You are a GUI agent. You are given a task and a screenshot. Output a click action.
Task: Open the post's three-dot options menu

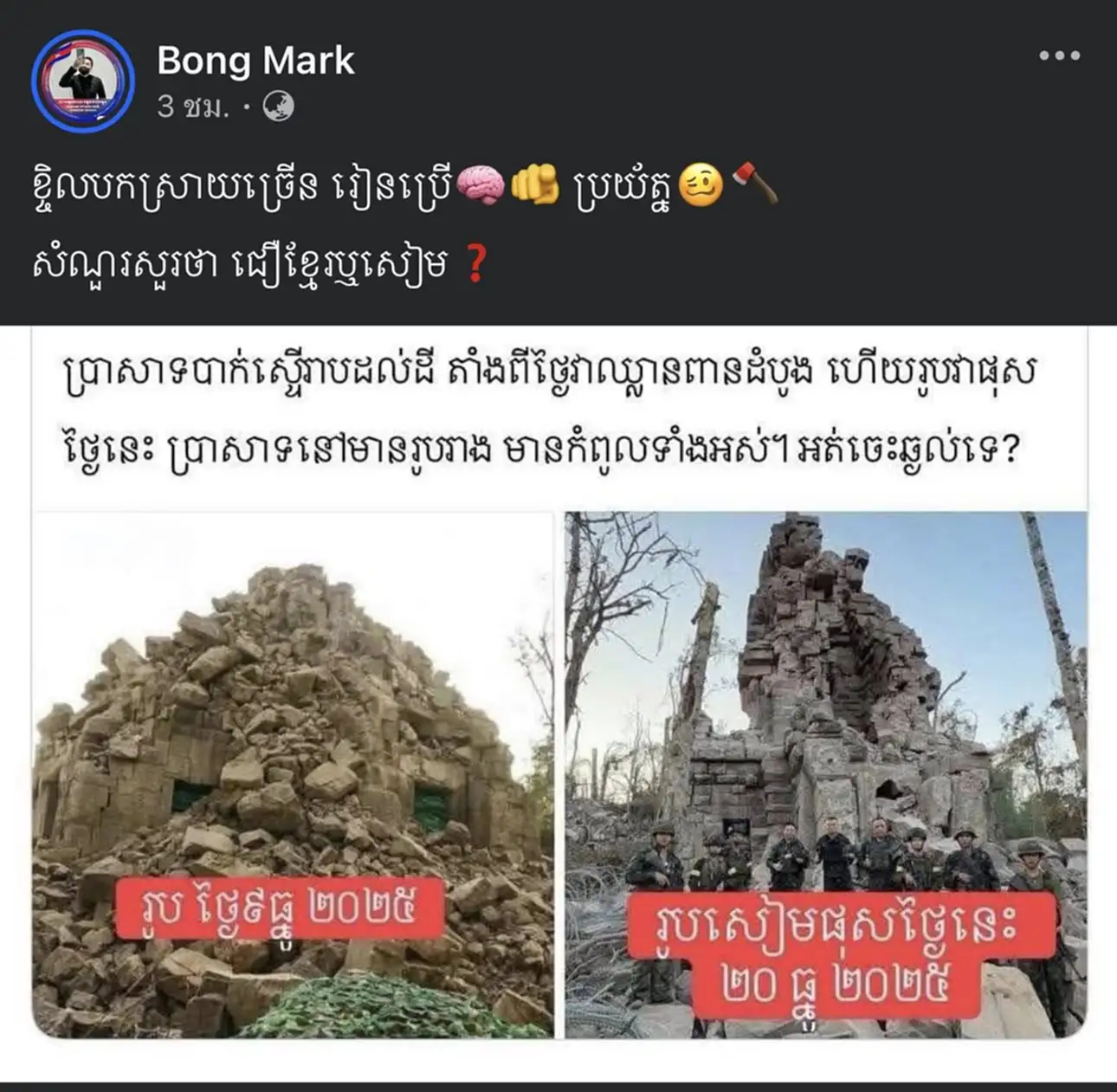point(1059,55)
